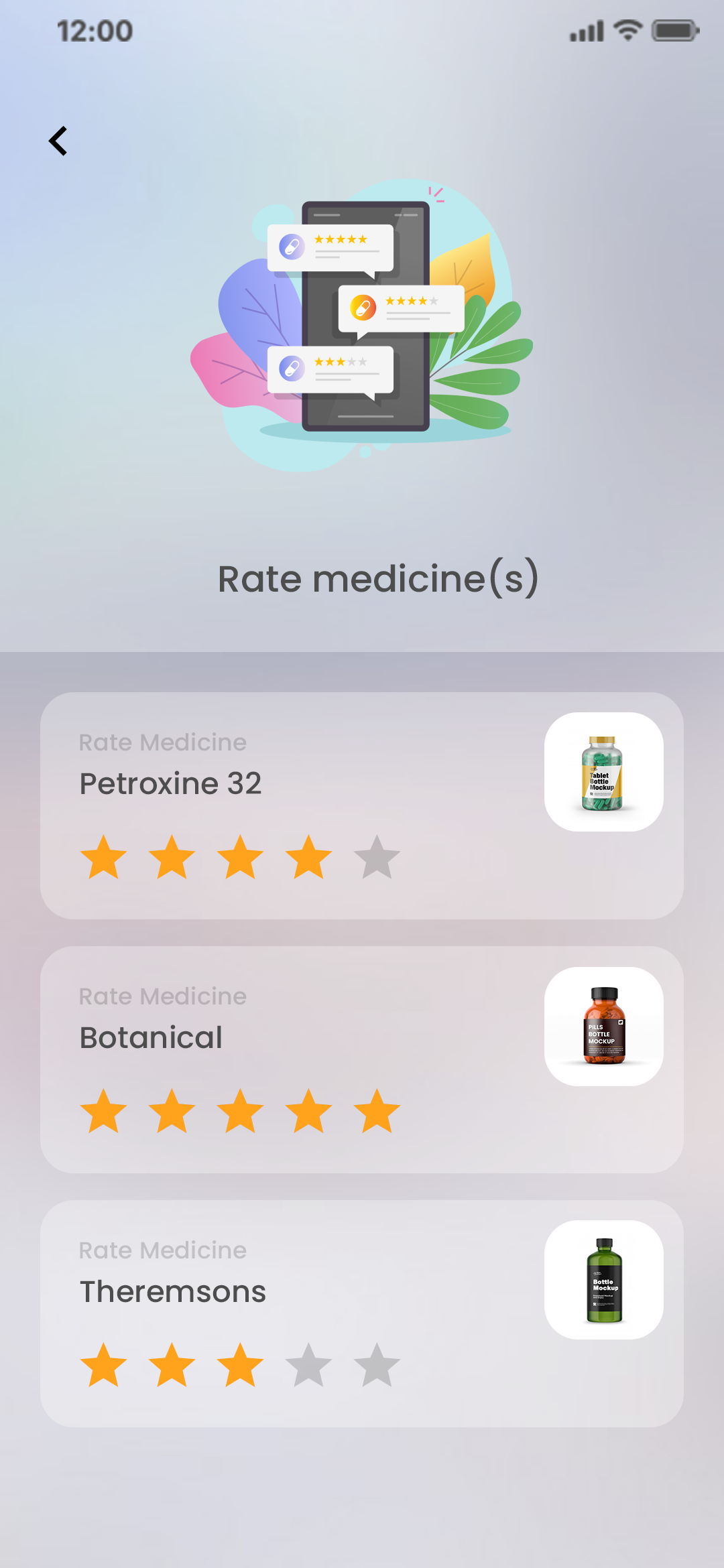This screenshot has height=1568, width=724.
Task: Select the first star of Petroxine 32
Action: click(105, 856)
